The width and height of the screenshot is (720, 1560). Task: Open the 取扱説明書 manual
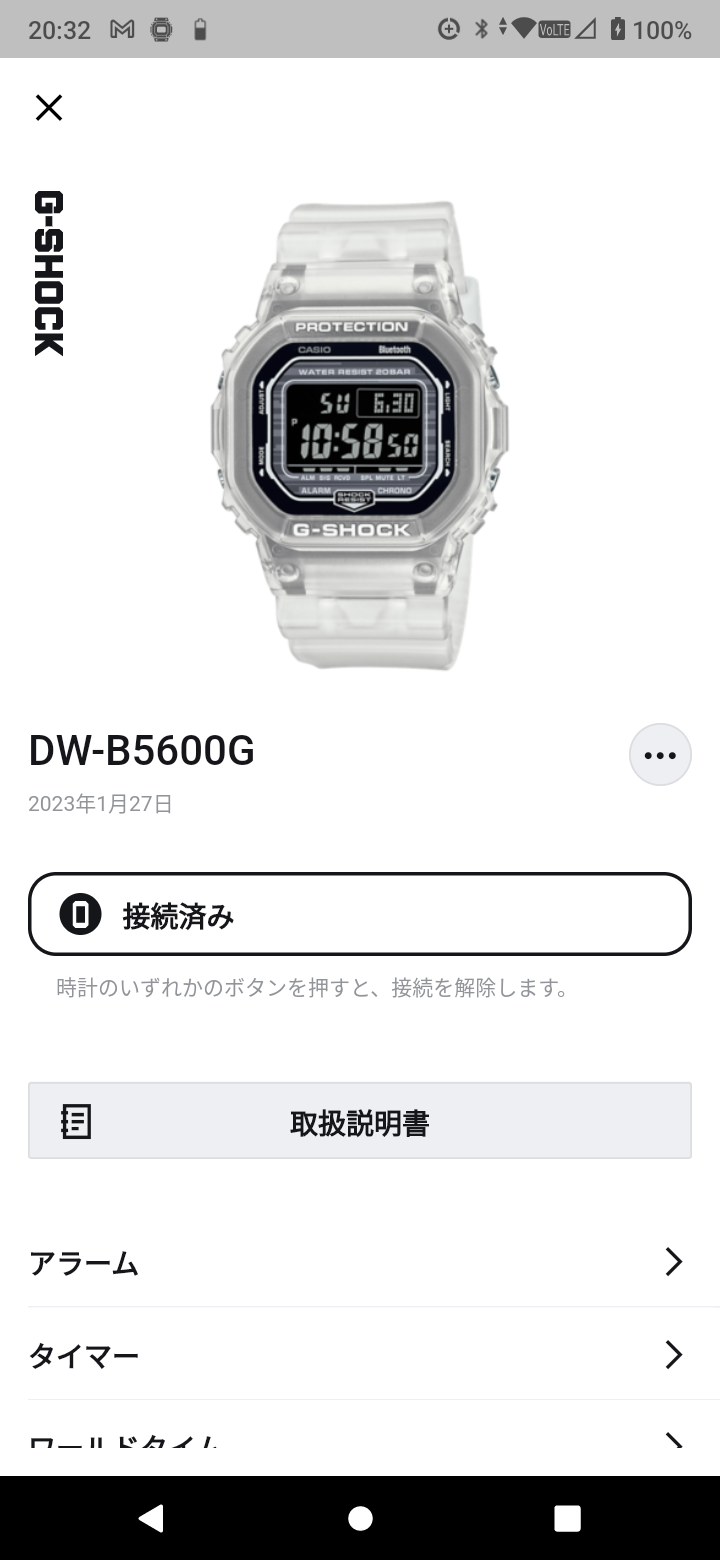pos(360,1121)
